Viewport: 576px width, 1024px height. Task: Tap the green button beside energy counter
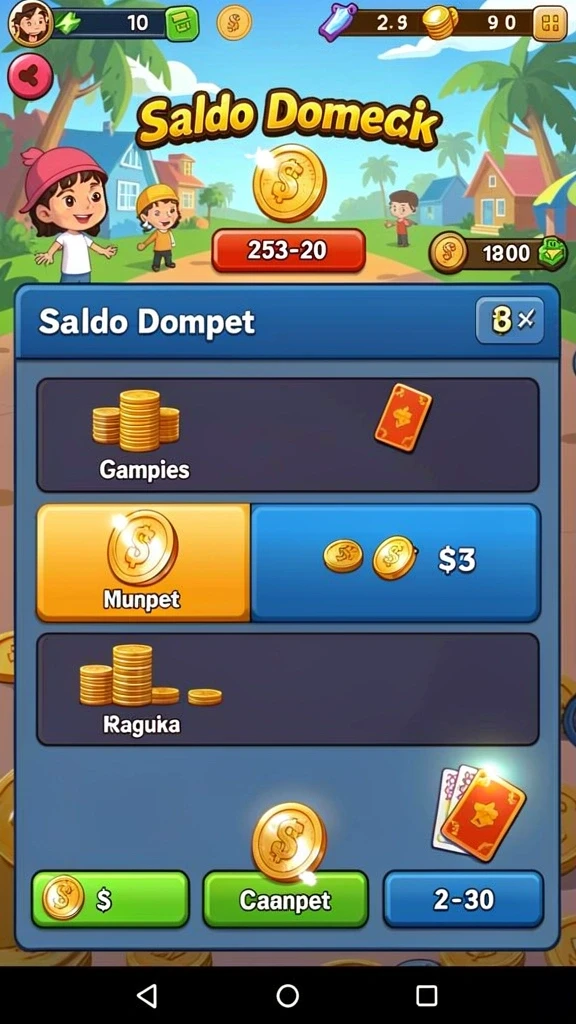pyautogui.click(x=182, y=24)
